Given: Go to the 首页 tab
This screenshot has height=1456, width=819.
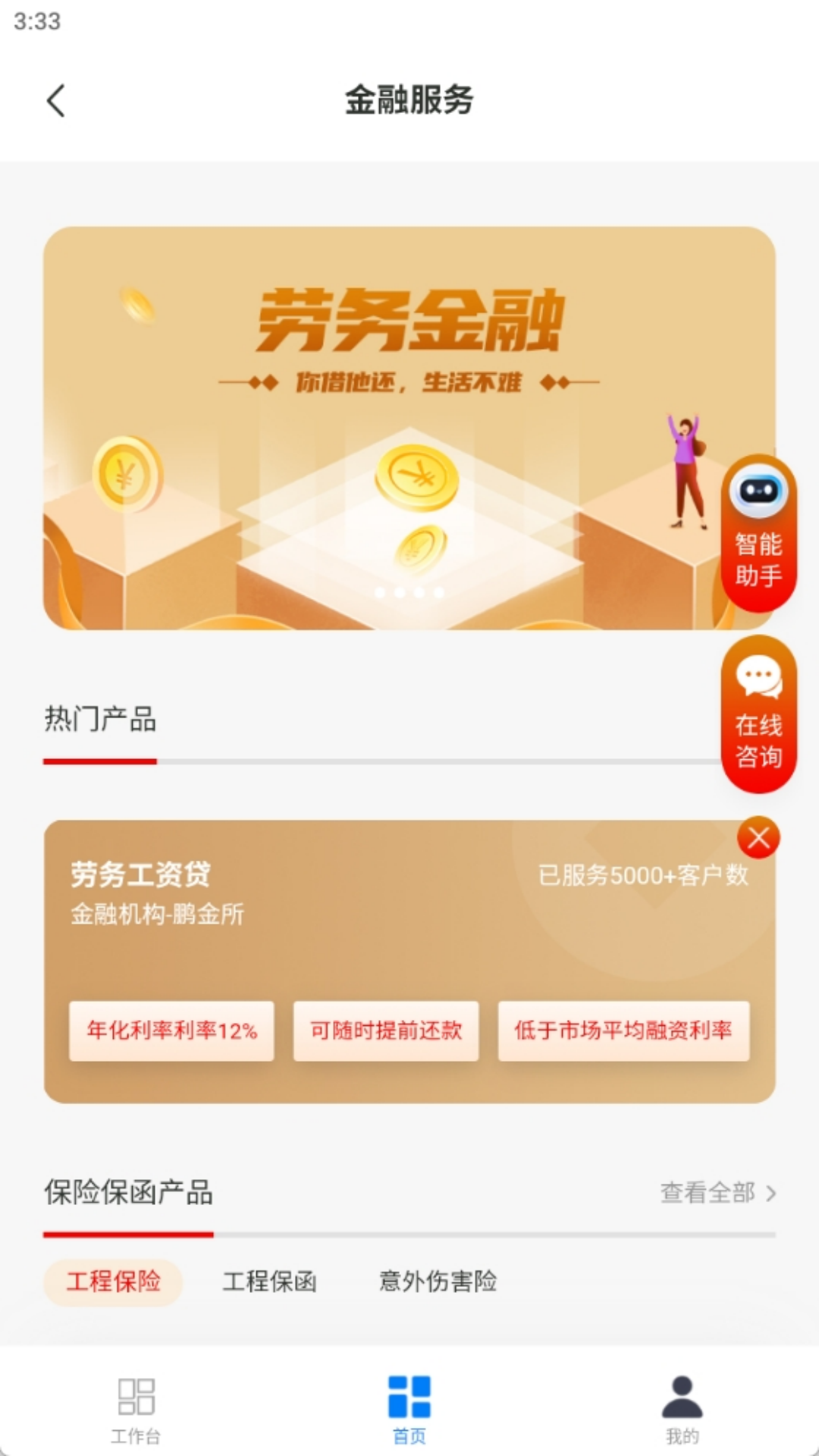Looking at the screenshot, I should pyautogui.click(x=409, y=1410).
